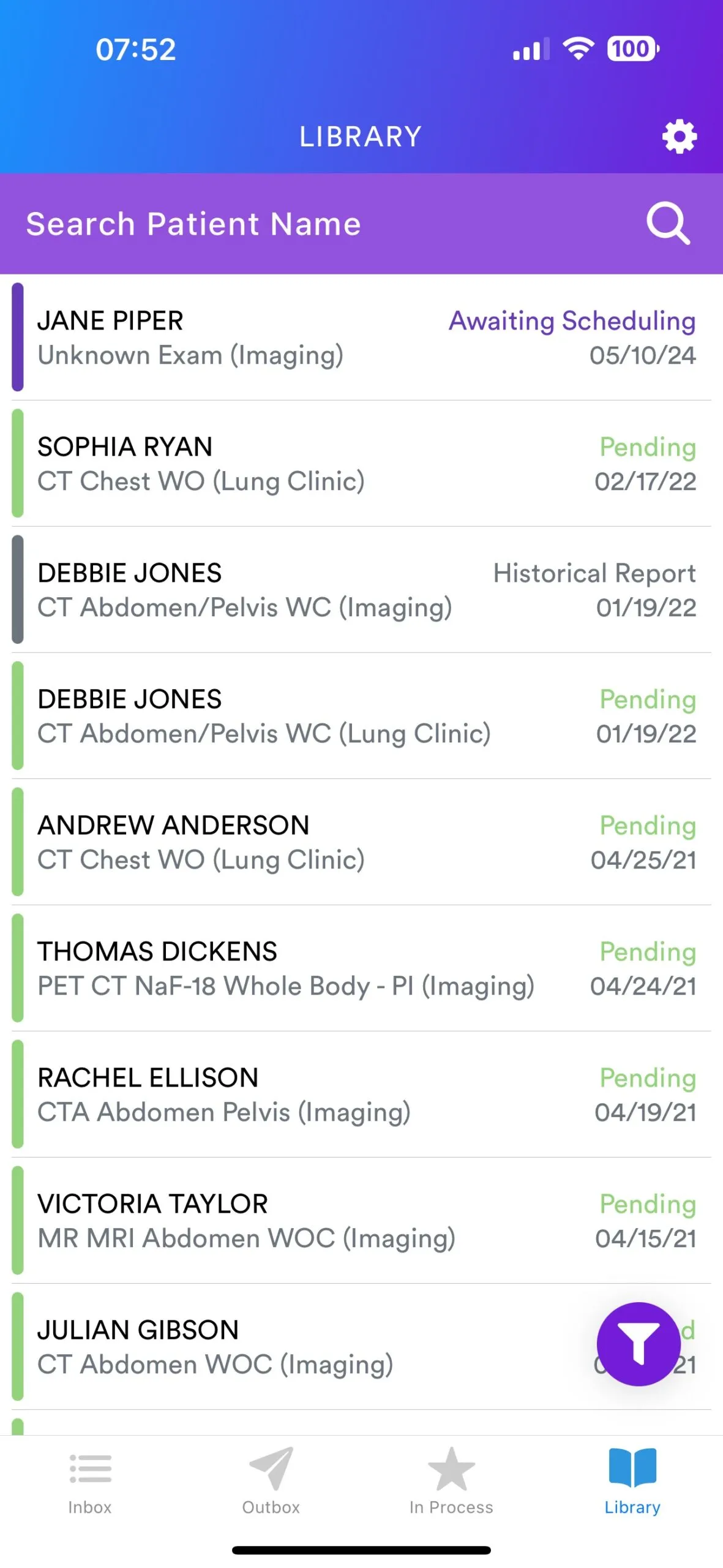Open Debbie Jones' pending Lung Clinic exam

point(361,716)
